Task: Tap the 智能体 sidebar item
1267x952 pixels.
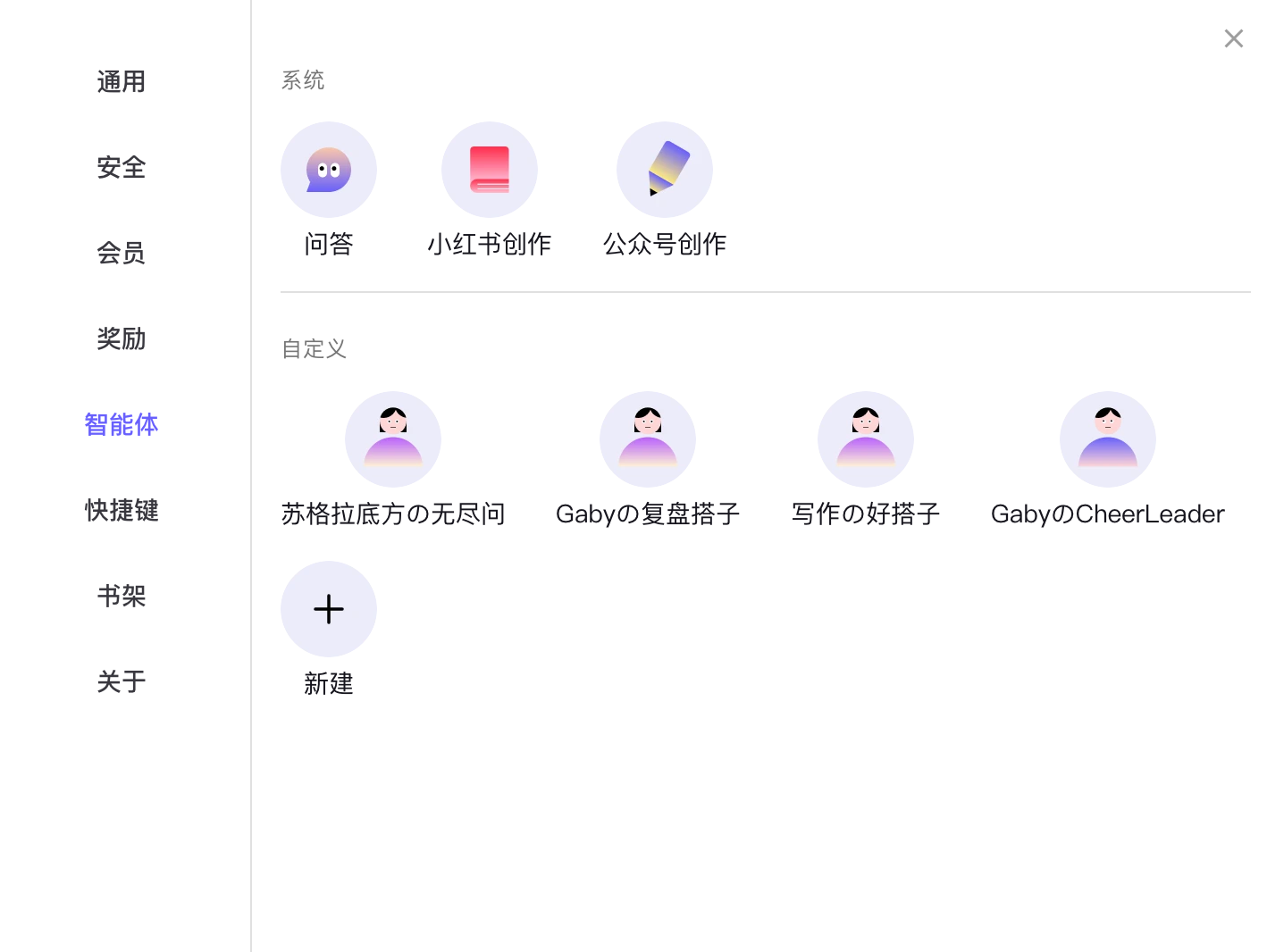Action: tap(122, 424)
